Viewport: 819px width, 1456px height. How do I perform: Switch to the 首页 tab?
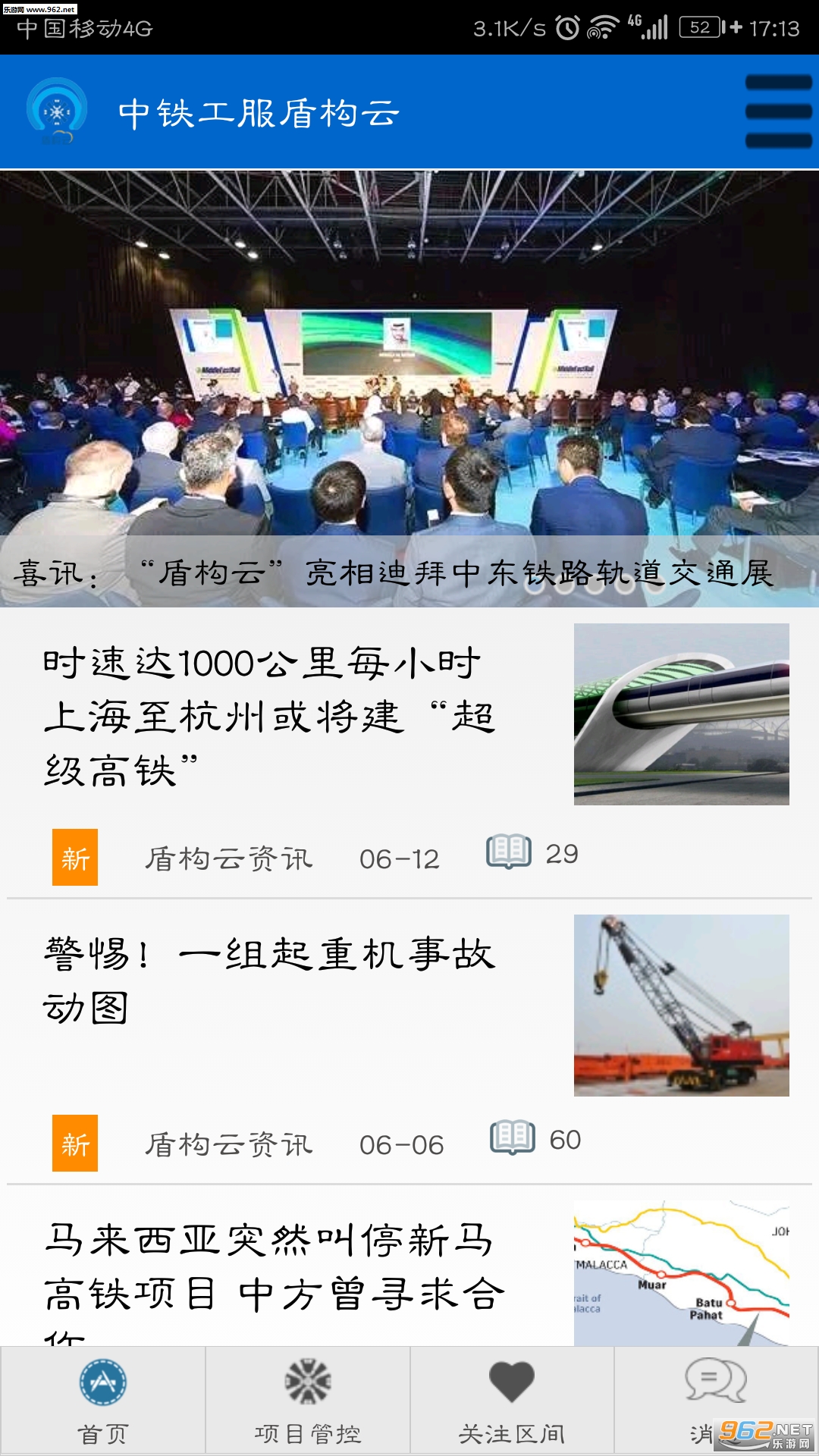(102, 1401)
